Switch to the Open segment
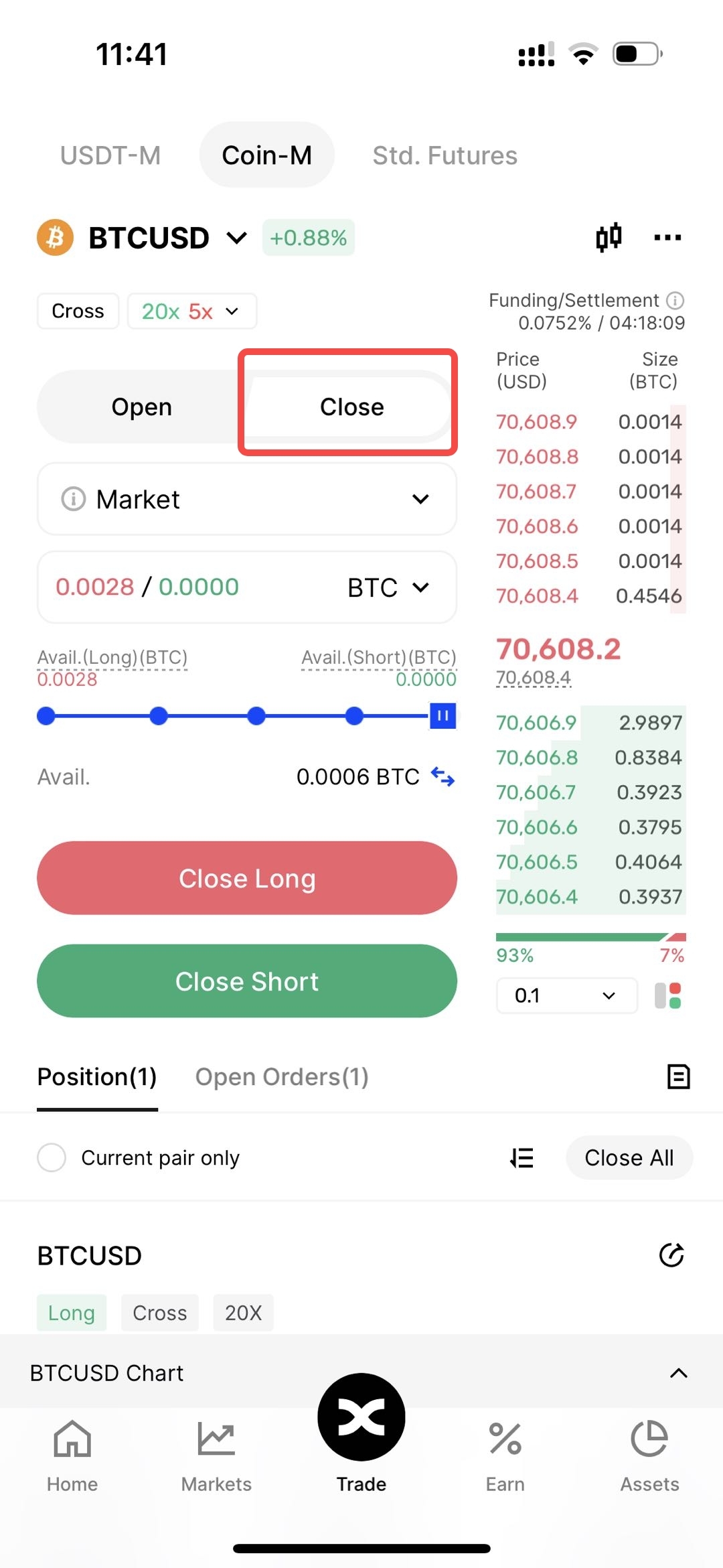Image resolution: width=723 pixels, height=1568 pixels. (141, 407)
